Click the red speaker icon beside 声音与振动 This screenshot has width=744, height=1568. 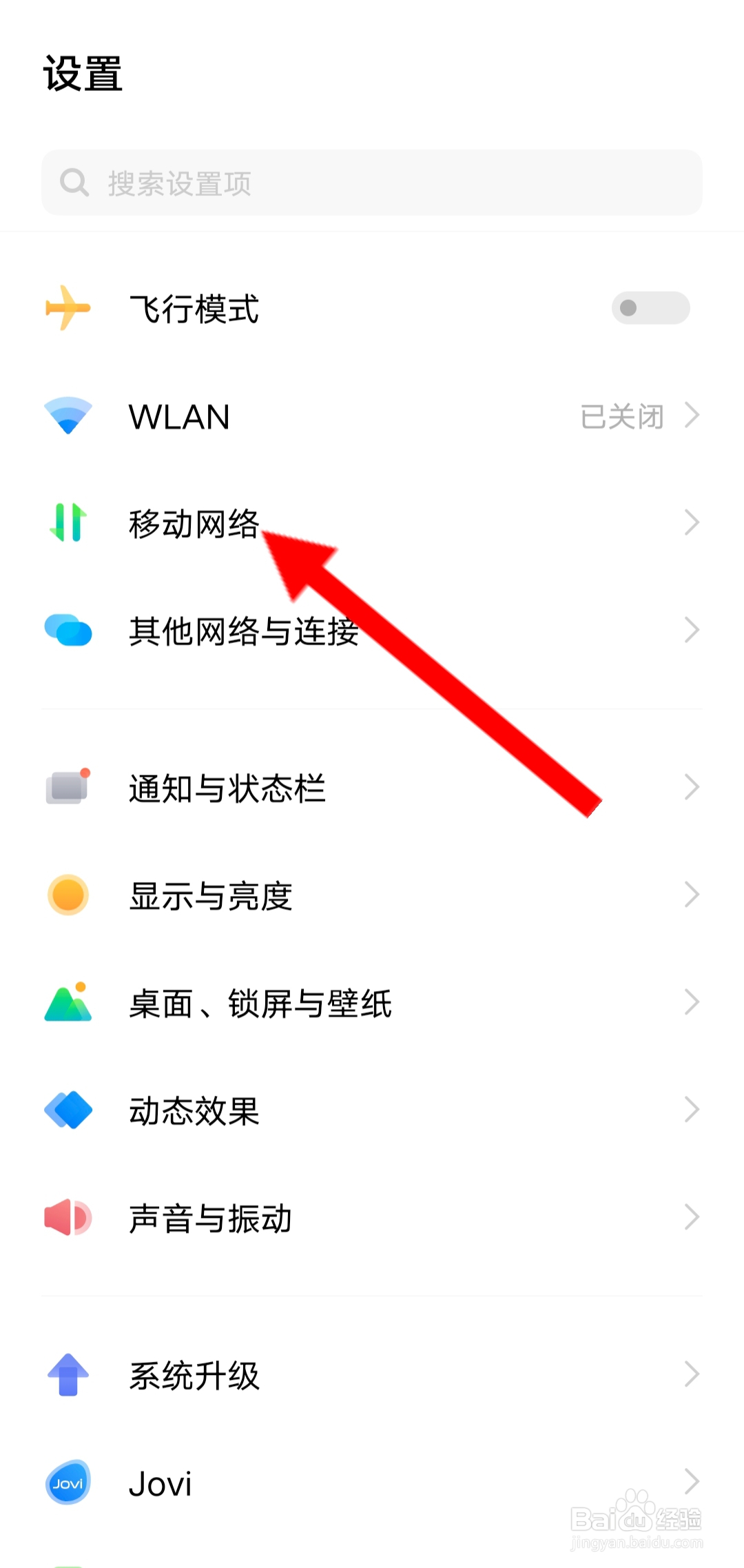[x=67, y=1217]
